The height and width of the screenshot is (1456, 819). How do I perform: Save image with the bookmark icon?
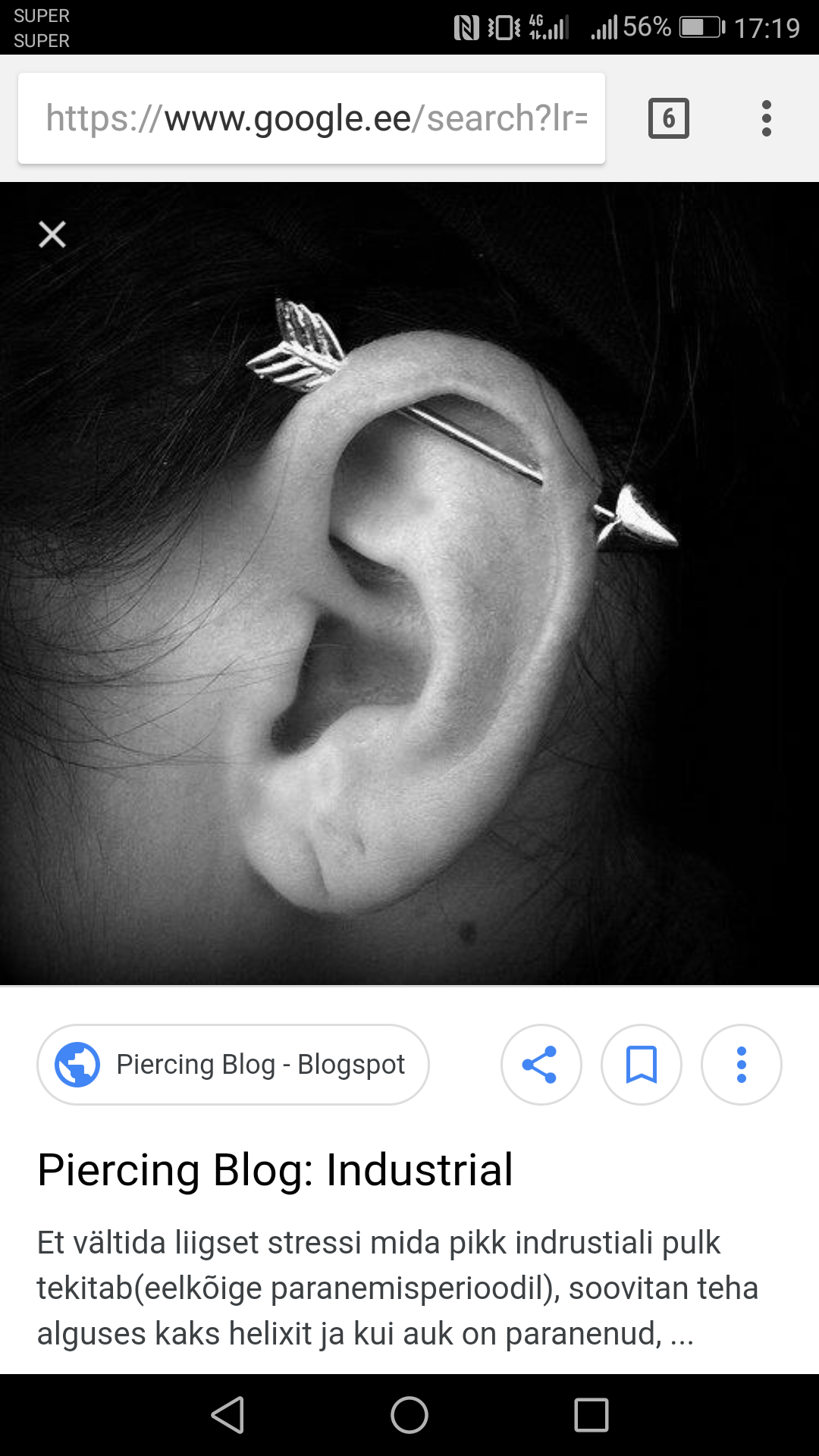[x=642, y=1065]
